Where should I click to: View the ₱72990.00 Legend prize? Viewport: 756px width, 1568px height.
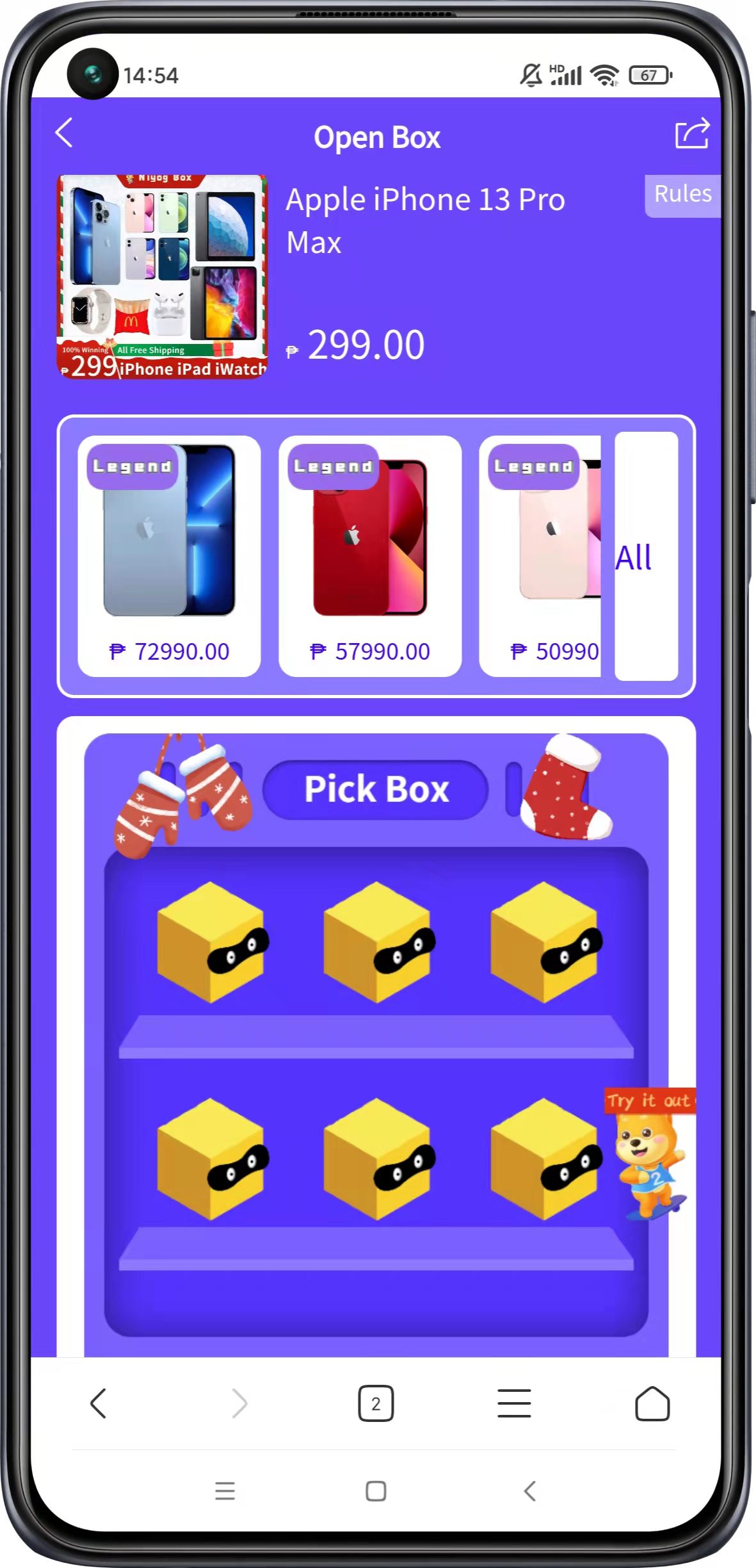(x=169, y=555)
